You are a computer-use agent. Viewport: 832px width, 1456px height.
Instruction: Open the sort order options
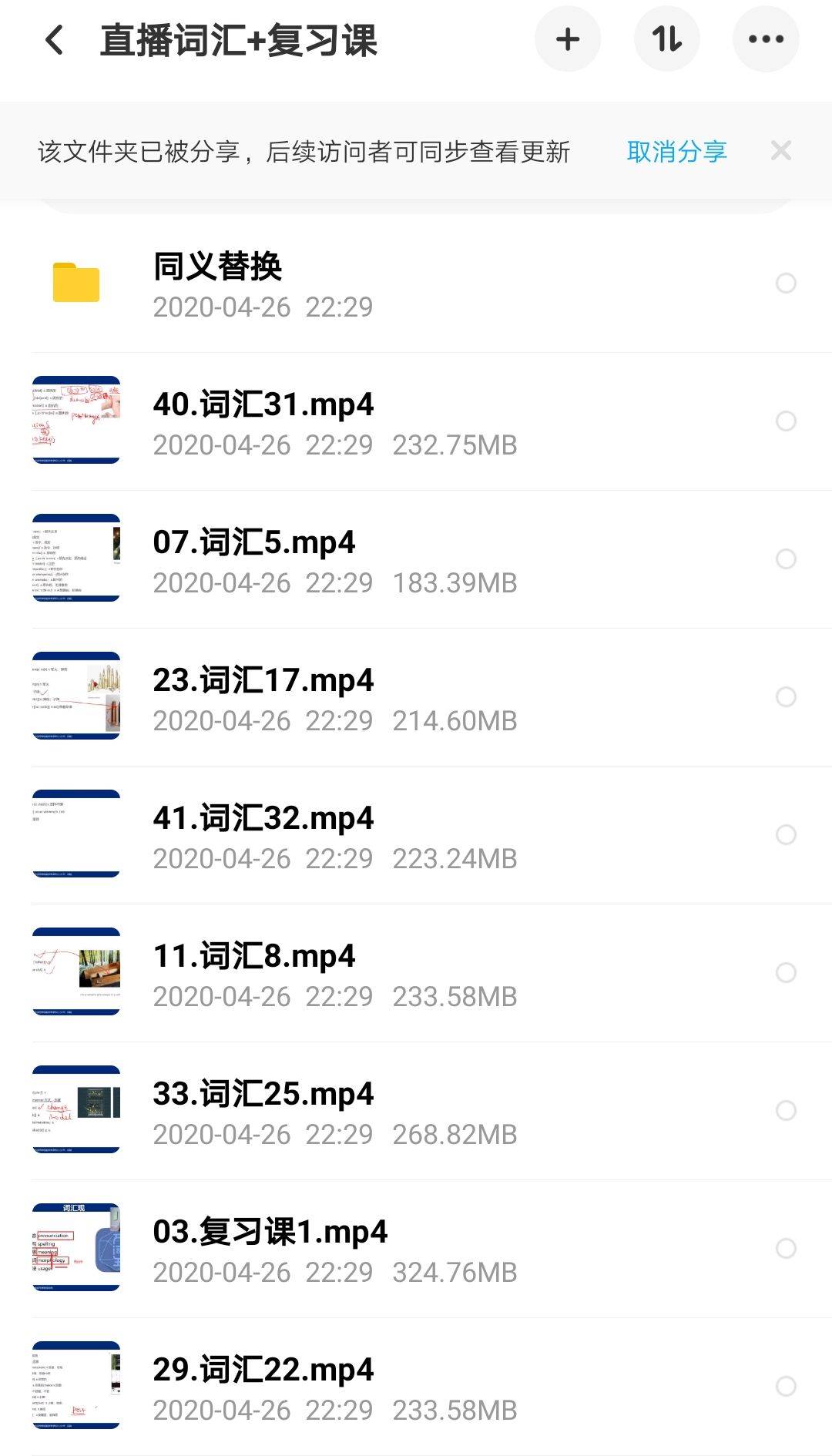(666, 39)
